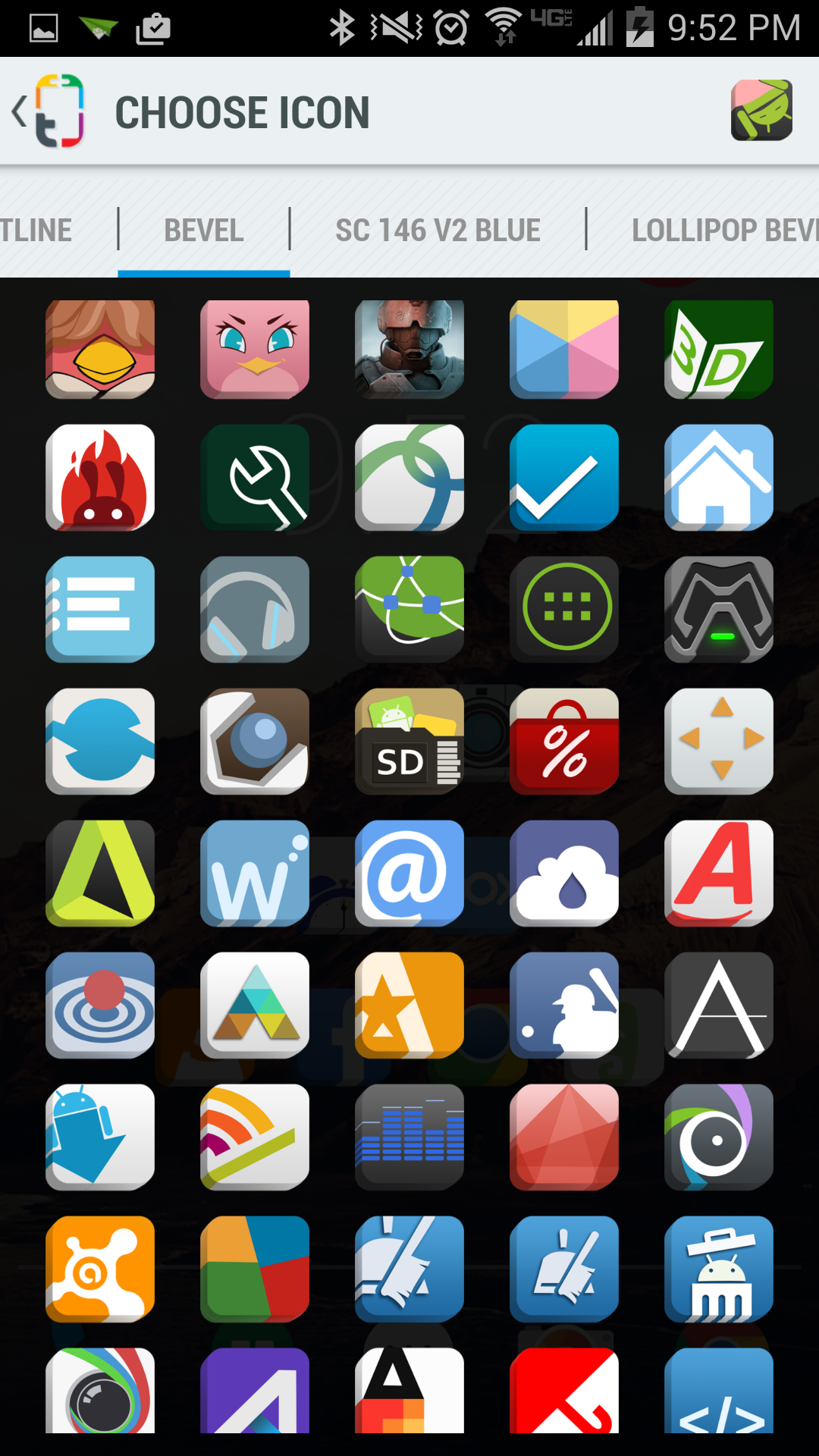819x1456 pixels.
Task: Choose the pink Angry Birds Stella icon
Action: point(255,349)
